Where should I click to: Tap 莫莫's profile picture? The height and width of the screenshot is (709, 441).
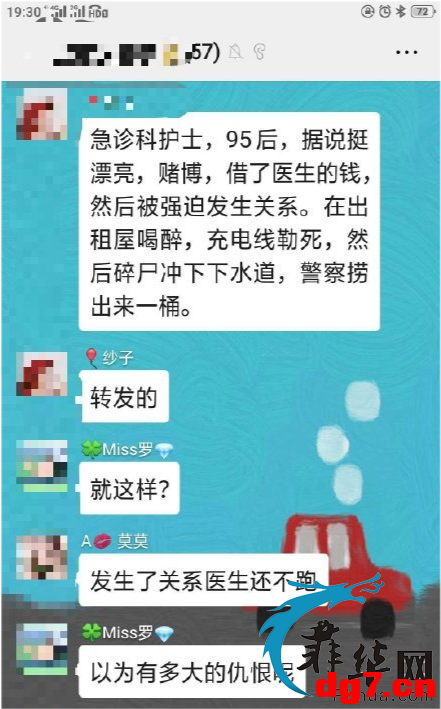click(42, 558)
